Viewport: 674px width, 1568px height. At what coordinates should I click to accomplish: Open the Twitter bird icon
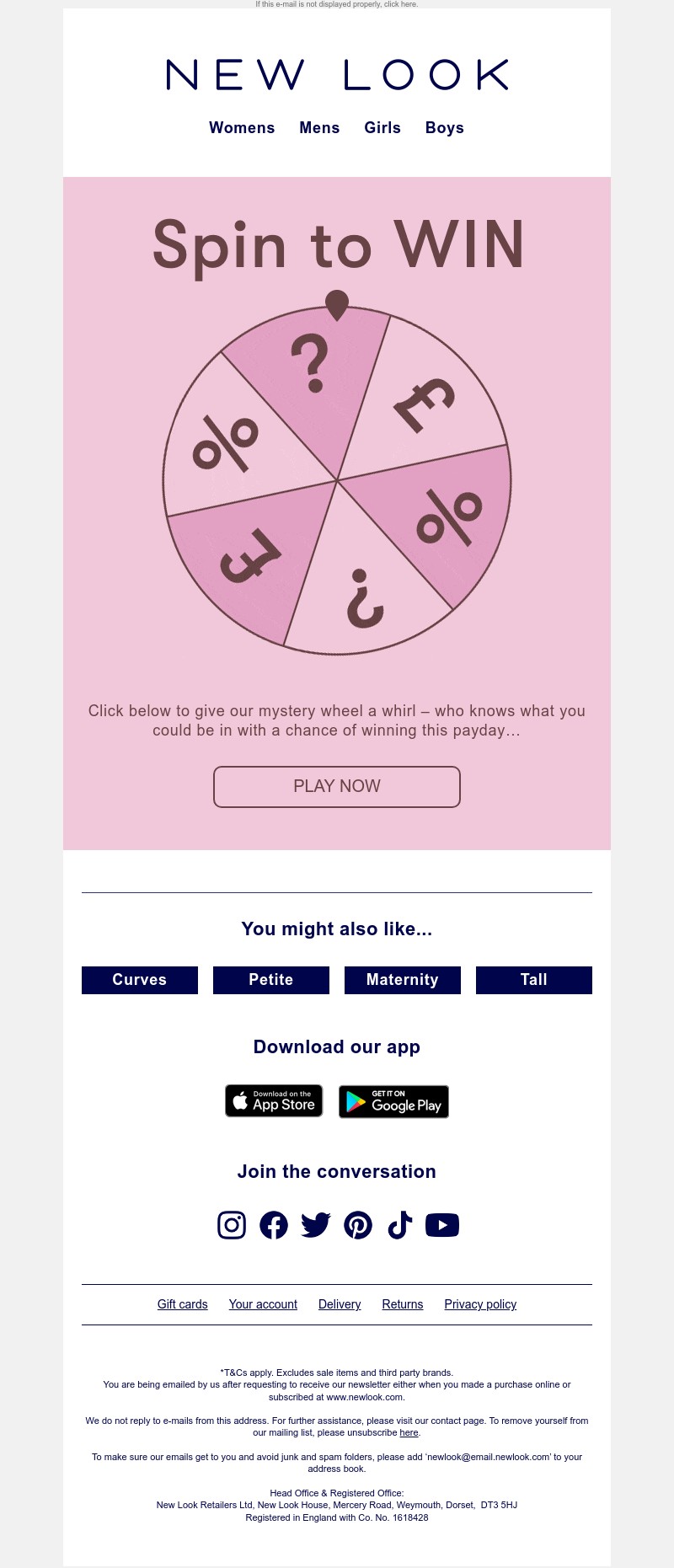coord(316,1225)
